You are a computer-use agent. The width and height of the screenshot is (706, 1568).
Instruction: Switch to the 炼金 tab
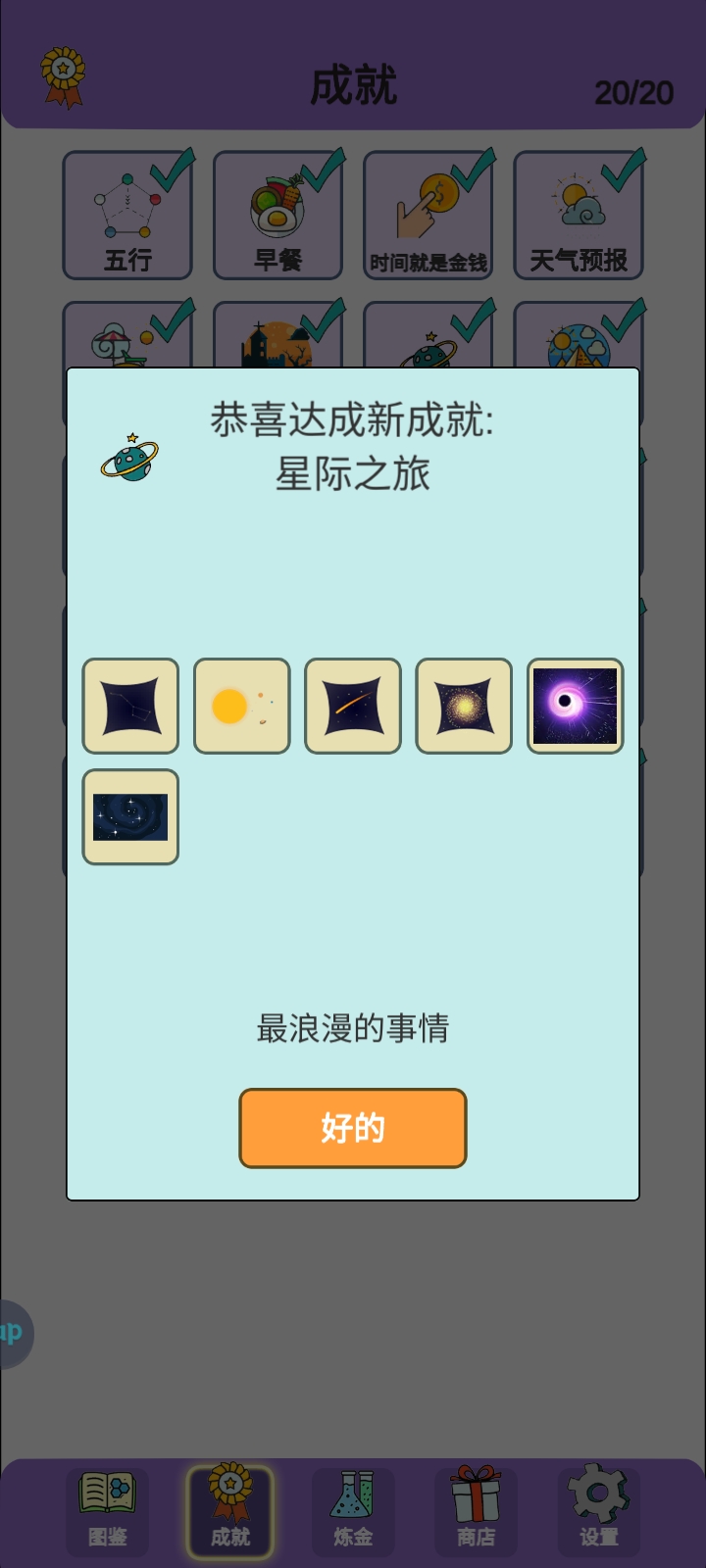353,1511
